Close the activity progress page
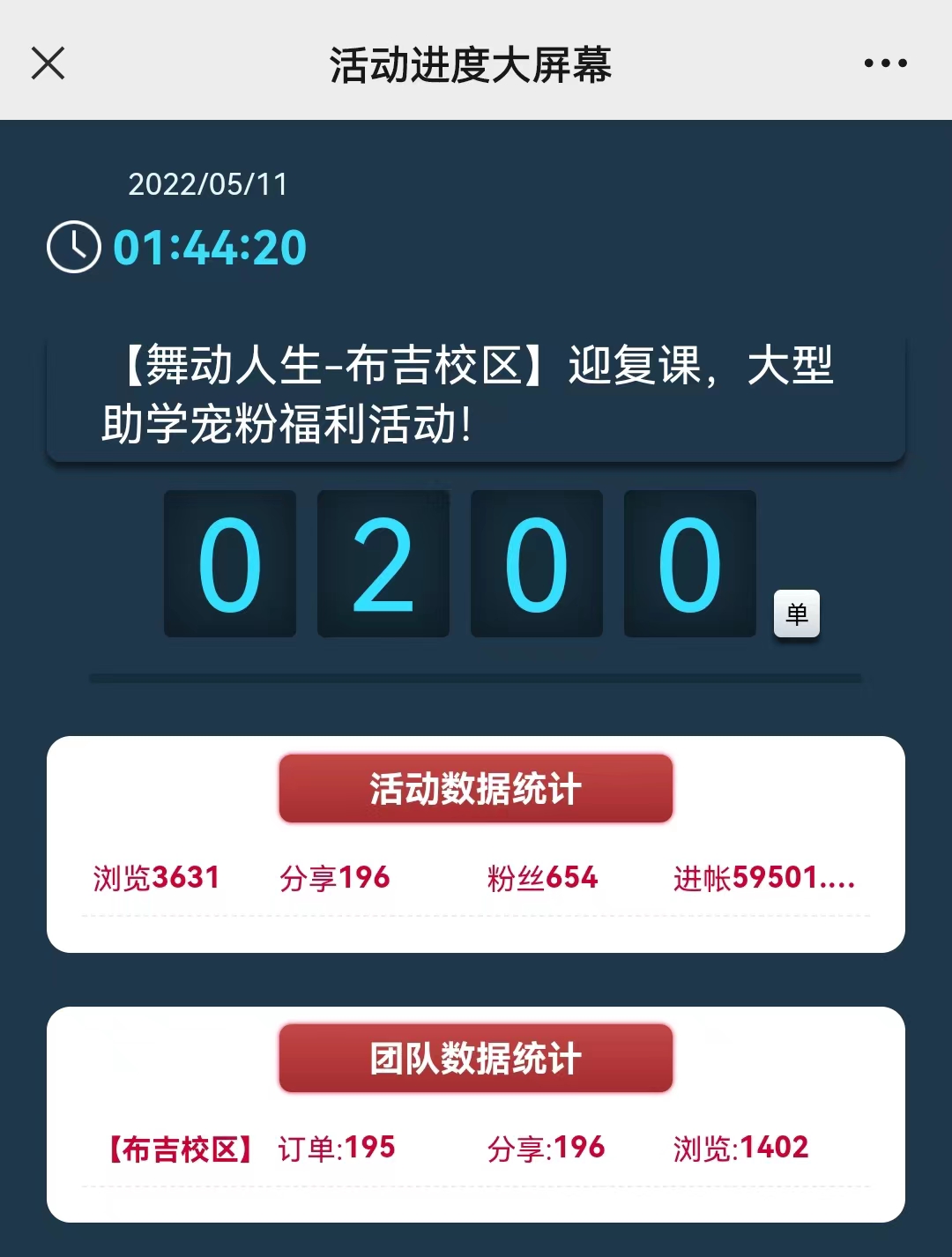 [48, 63]
